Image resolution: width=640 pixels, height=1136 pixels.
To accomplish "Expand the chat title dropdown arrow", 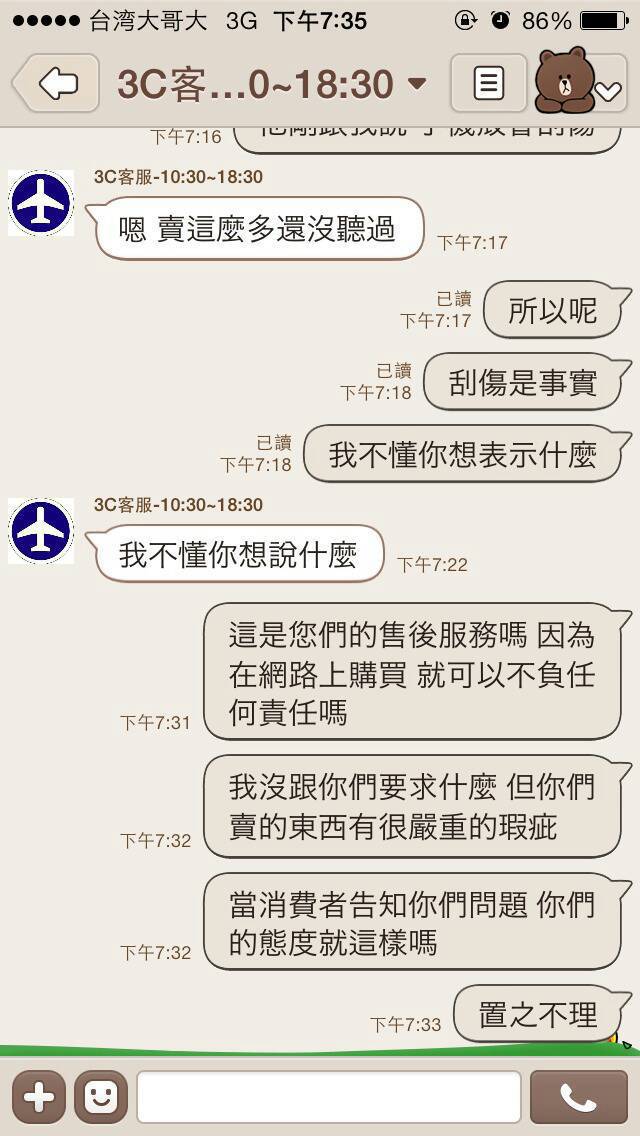I will (417, 84).
